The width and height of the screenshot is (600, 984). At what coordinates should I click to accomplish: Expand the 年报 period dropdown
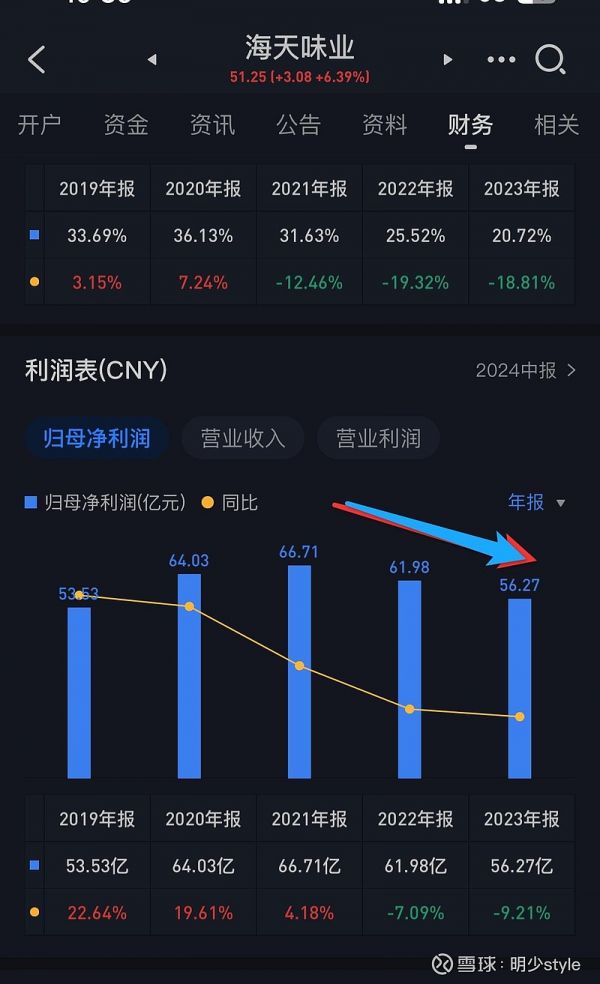pyautogui.click(x=537, y=502)
